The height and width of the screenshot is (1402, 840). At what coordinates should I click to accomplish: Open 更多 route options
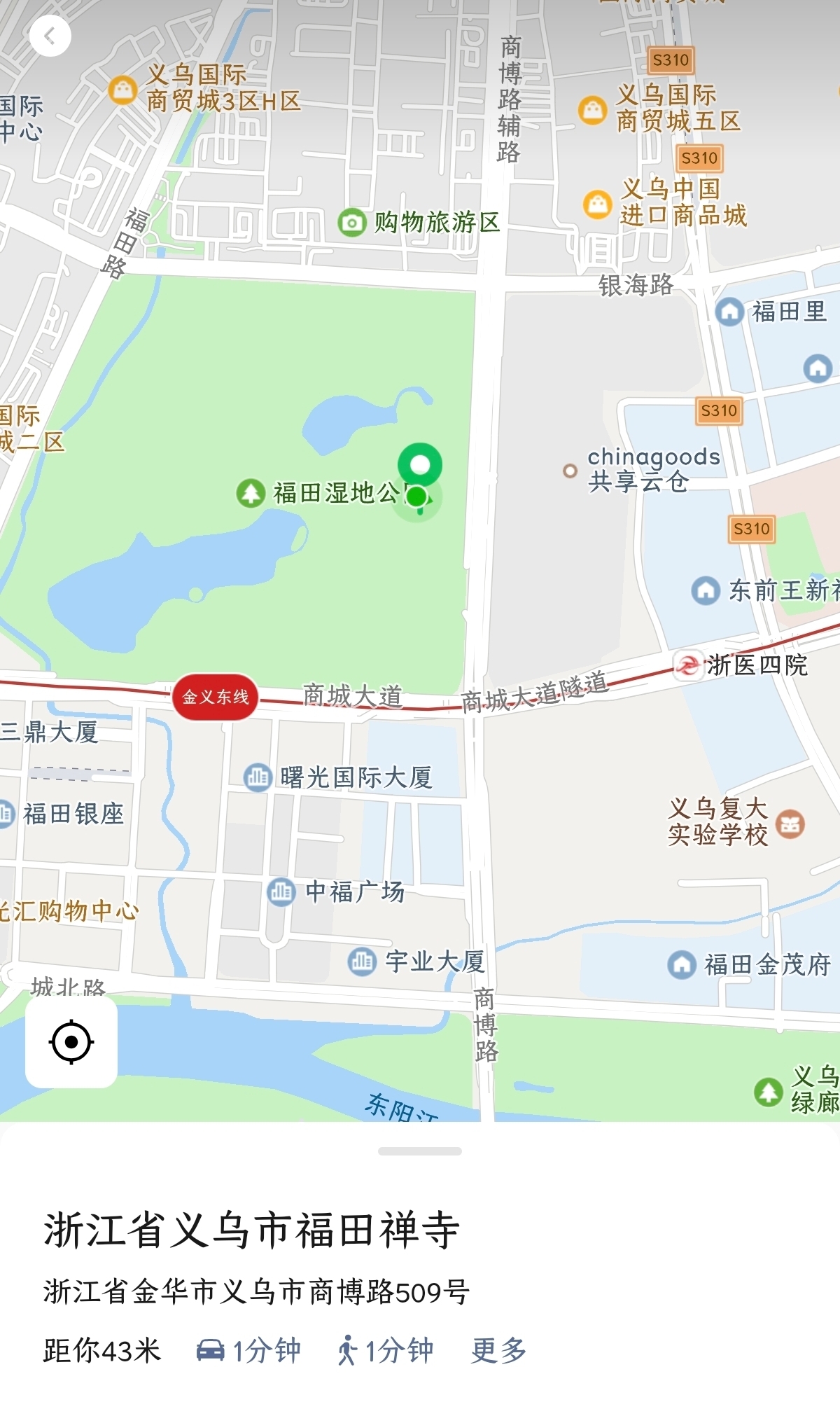pyautogui.click(x=498, y=1350)
